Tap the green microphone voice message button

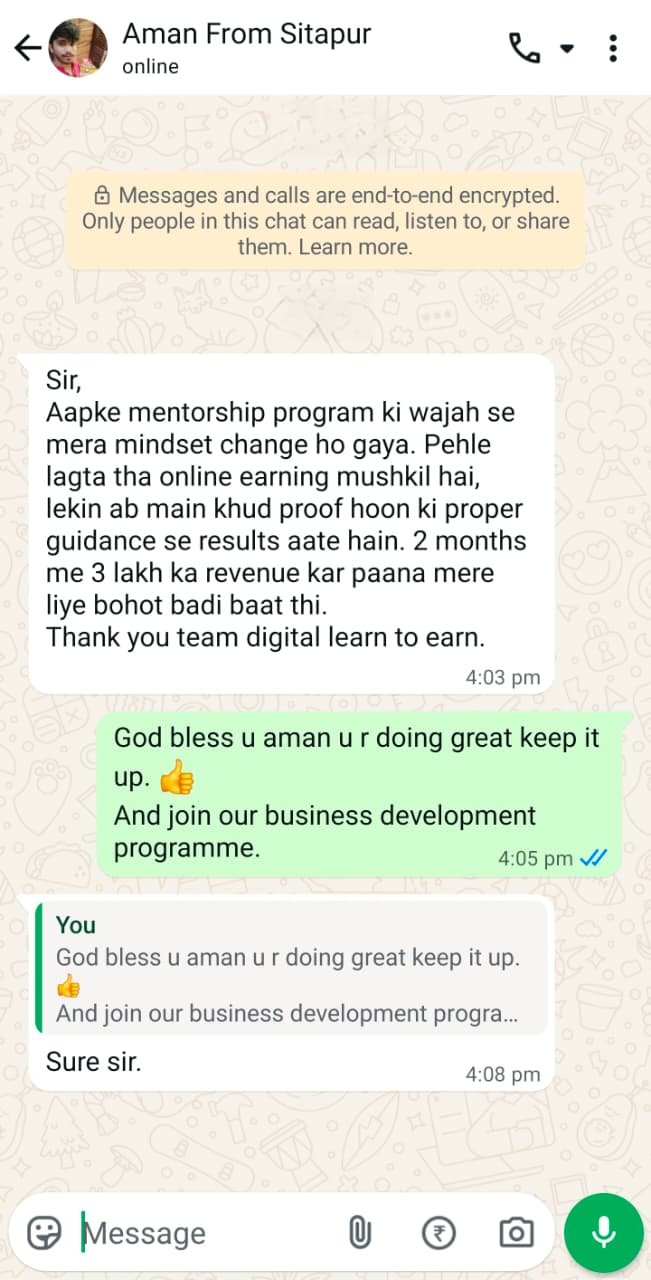click(x=603, y=1233)
